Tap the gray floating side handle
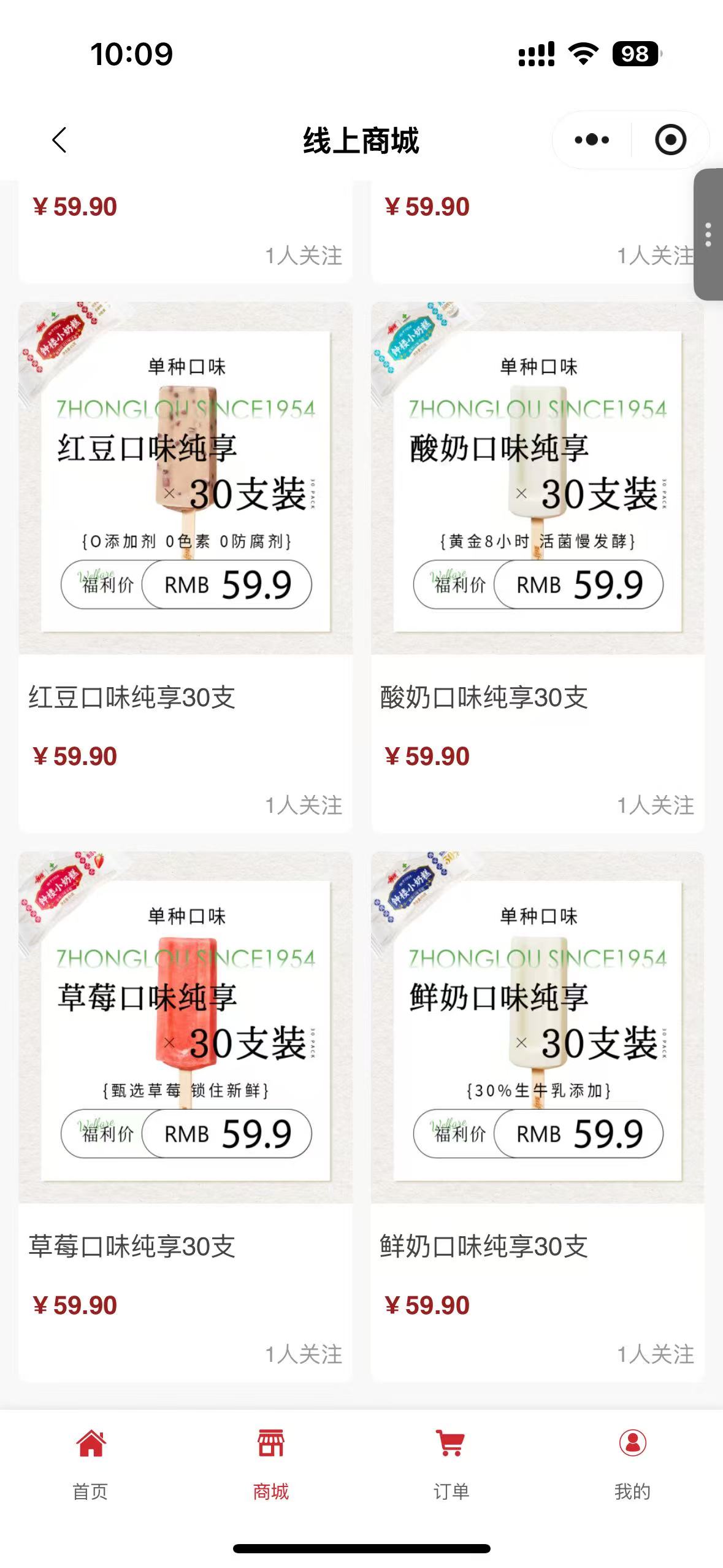Image resolution: width=723 pixels, height=1568 pixels. (x=708, y=234)
